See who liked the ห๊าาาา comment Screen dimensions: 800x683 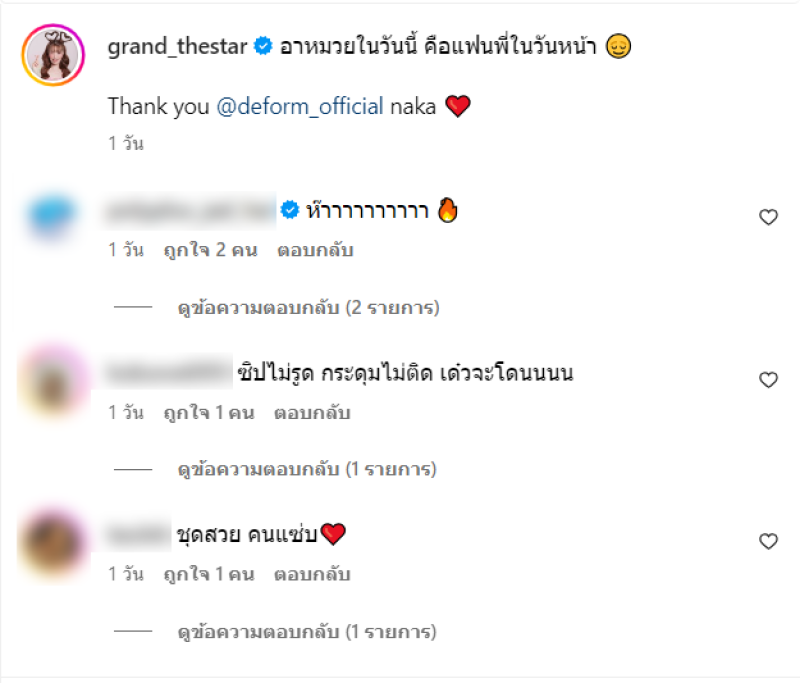pyautogui.click(x=210, y=250)
